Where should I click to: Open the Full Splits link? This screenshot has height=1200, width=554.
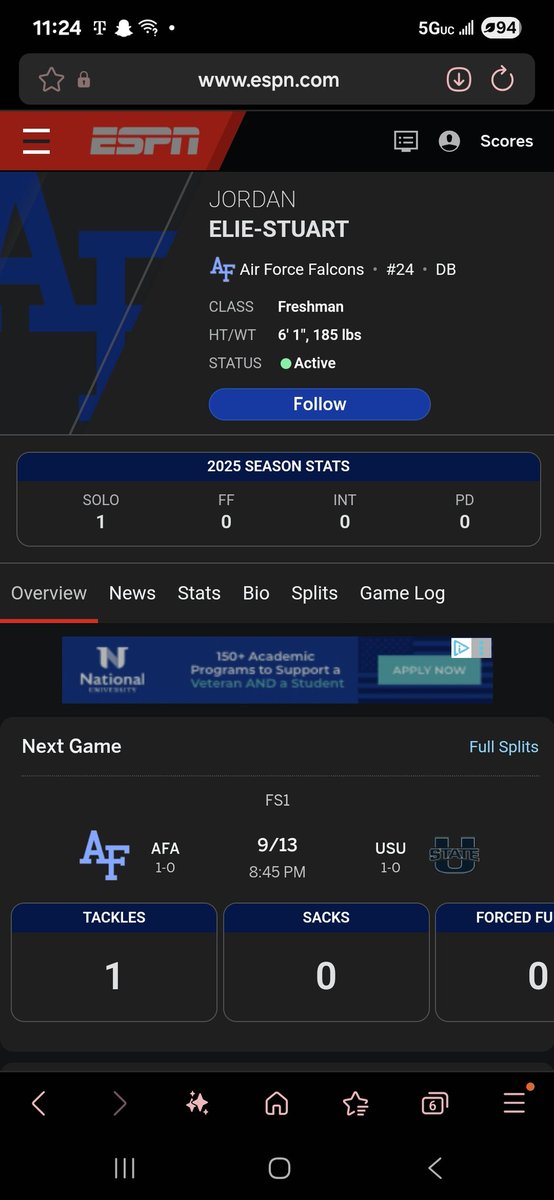coord(503,747)
